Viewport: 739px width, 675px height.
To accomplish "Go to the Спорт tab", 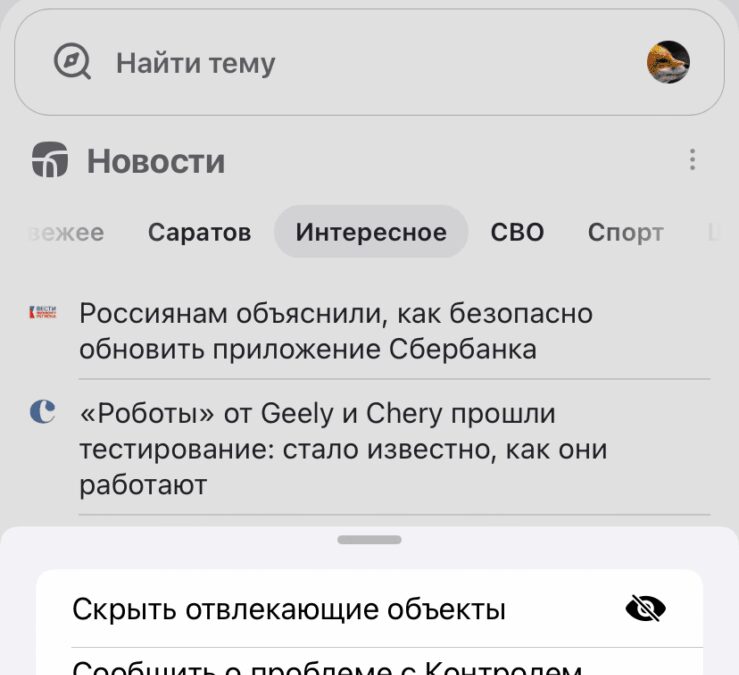I will [625, 232].
